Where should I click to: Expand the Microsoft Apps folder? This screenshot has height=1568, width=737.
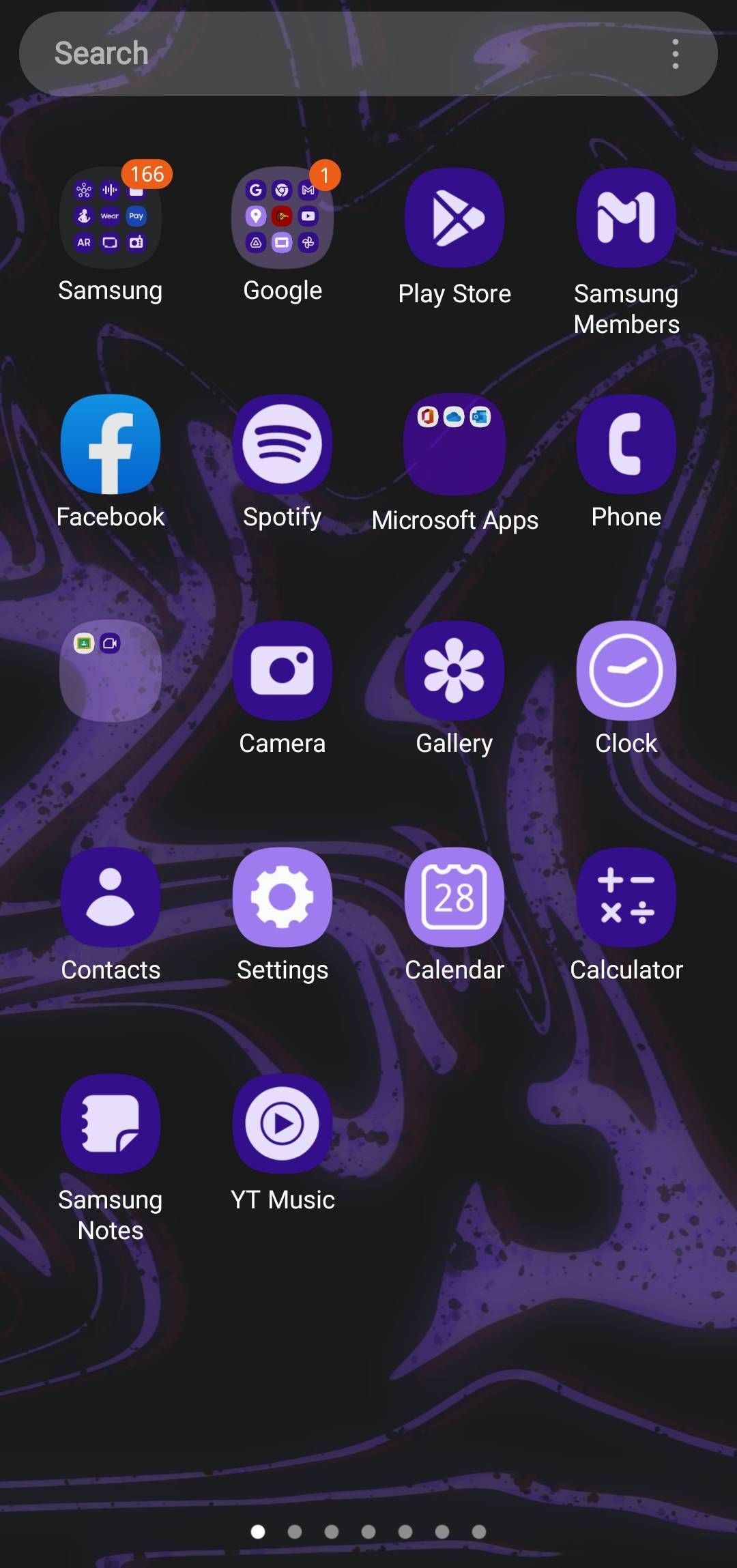coord(454,444)
